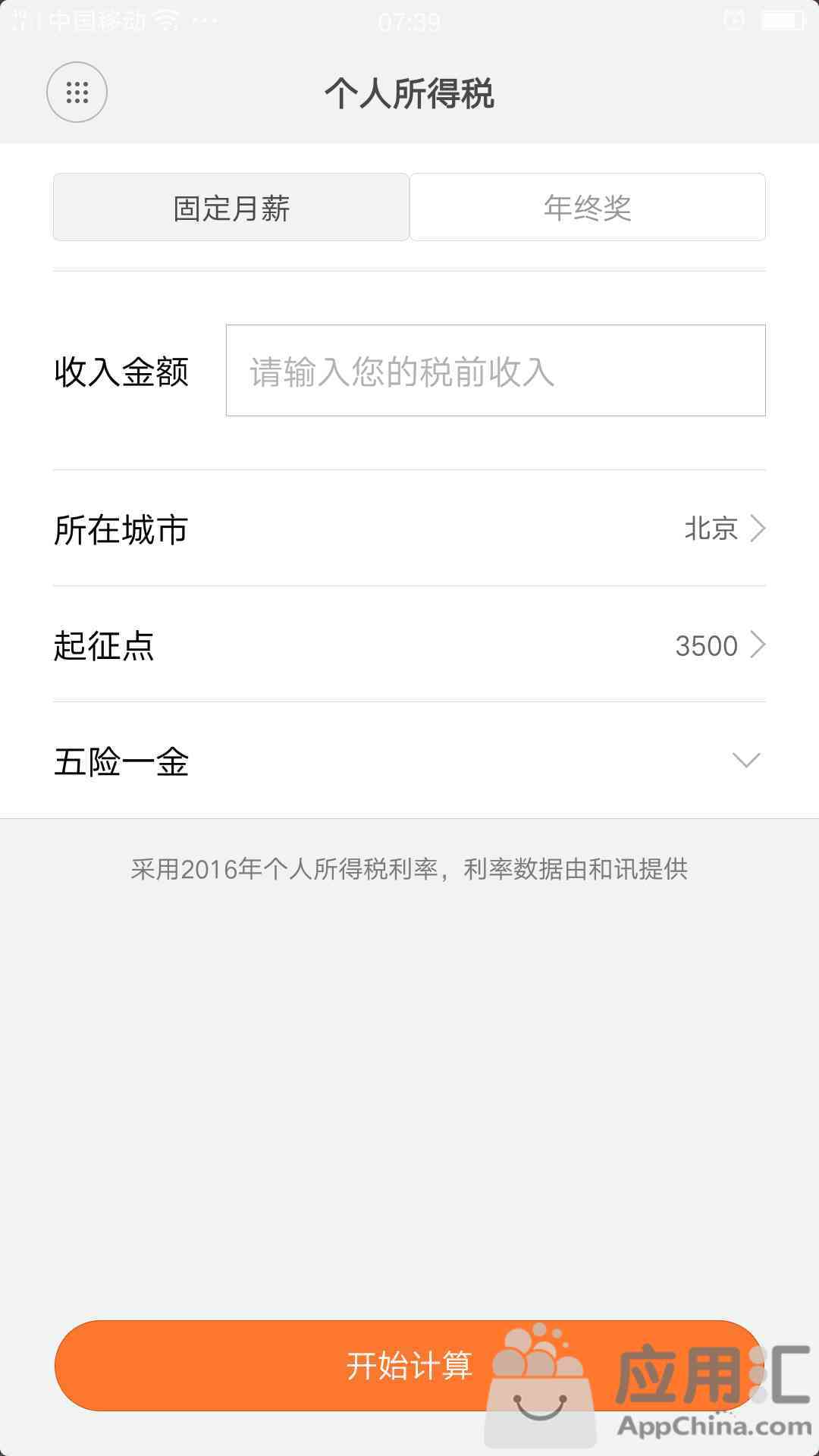Expand the 五险一金 section

(x=409, y=761)
